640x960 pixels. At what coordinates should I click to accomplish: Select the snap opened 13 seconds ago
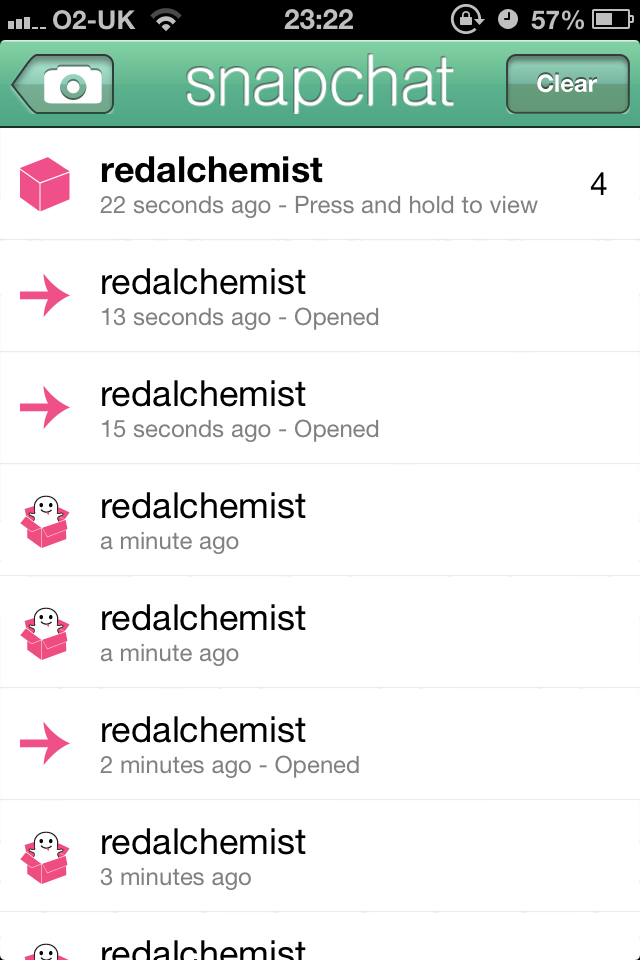[x=320, y=297]
